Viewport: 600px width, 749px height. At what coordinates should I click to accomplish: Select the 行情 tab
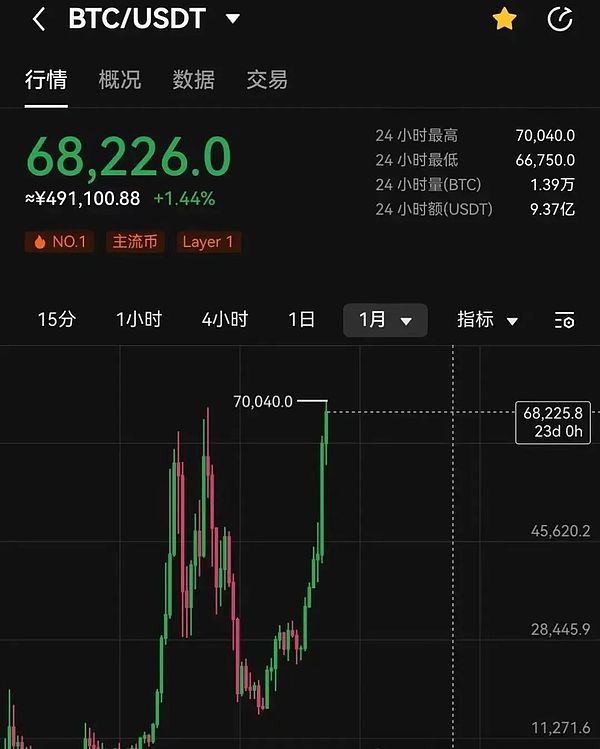[46, 80]
